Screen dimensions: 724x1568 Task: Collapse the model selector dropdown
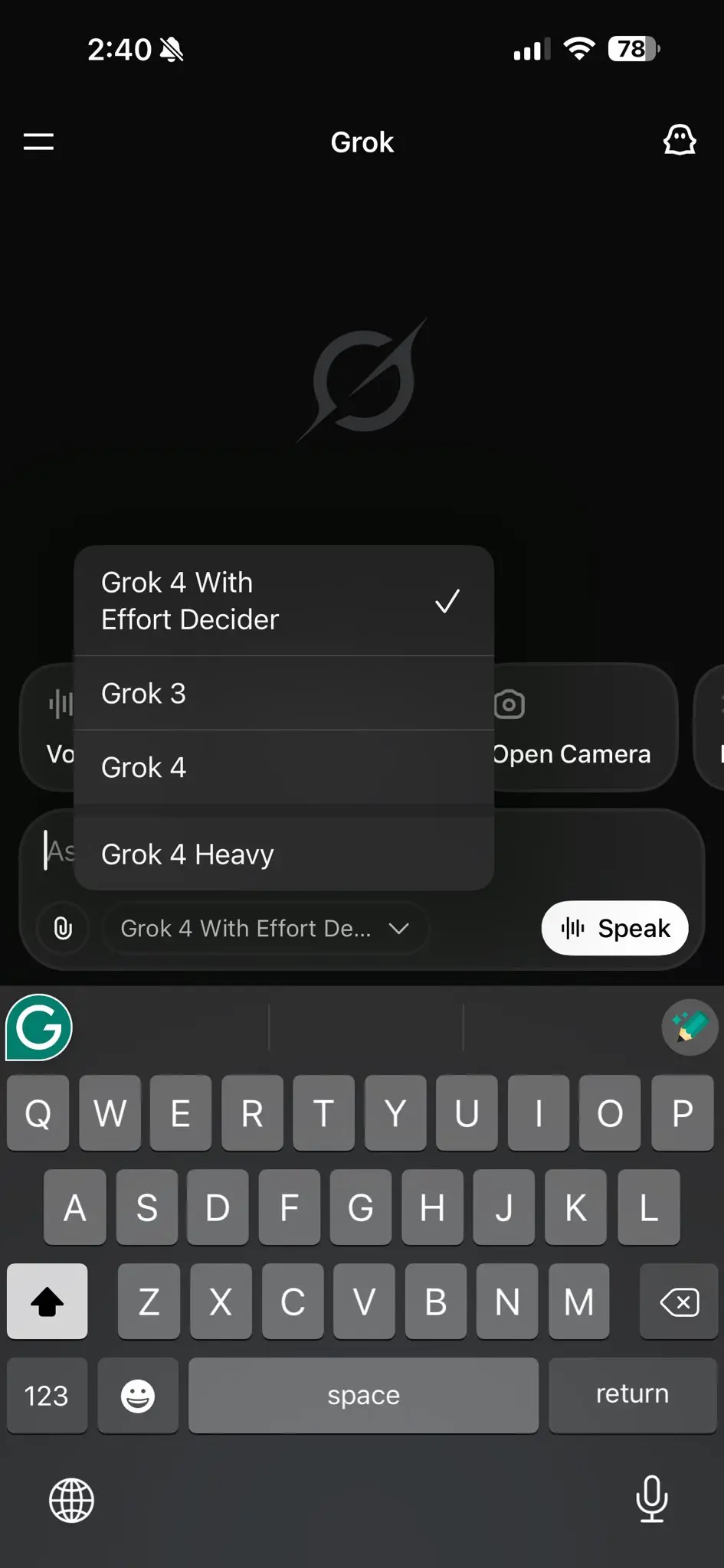264,929
